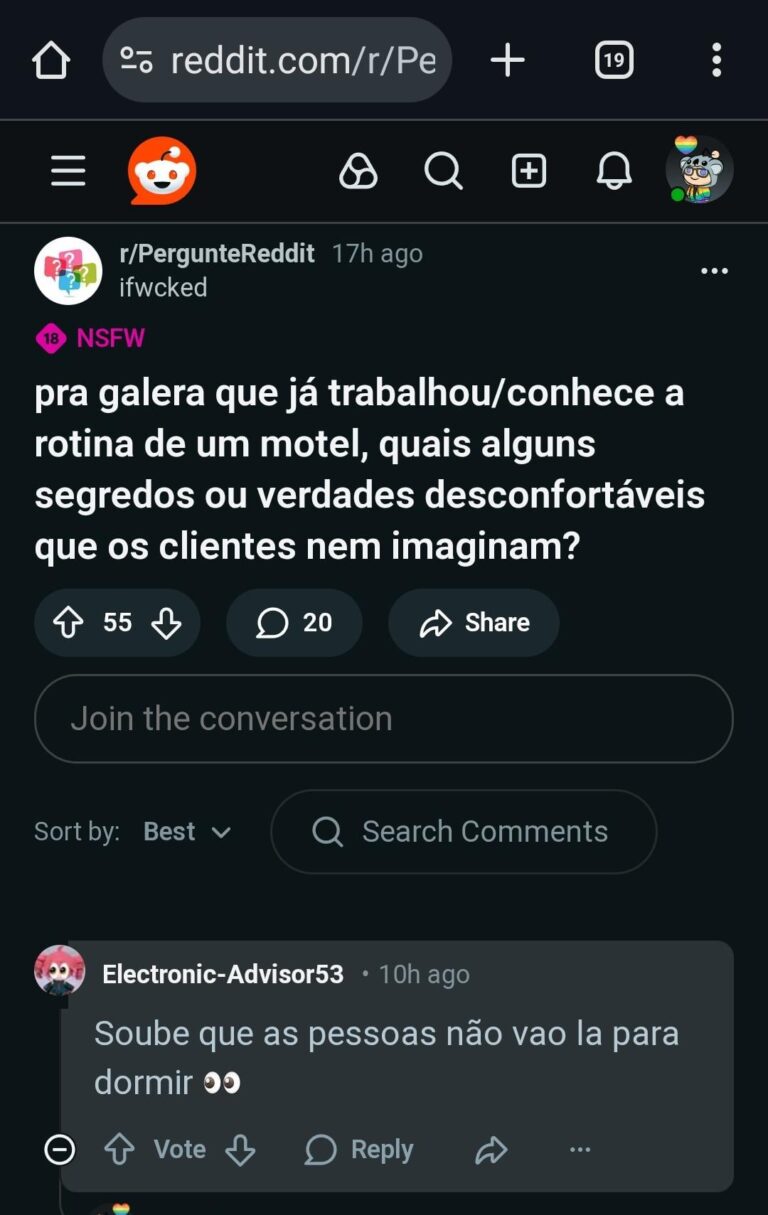Image resolution: width=768 pixels, height=1215 pixels.
Task: Create a new Reddit post
Action: coord(529,172)
